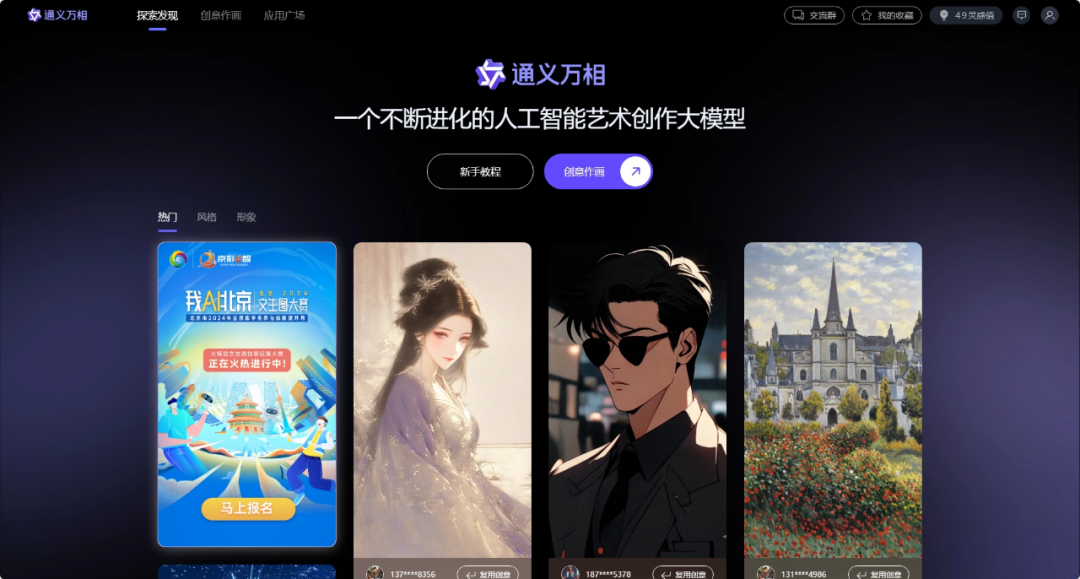Image resolution: width=1080 pixels, height=579 pixels.
Task: Open 我的收藏 favorites
Action: tap(886, 15)
